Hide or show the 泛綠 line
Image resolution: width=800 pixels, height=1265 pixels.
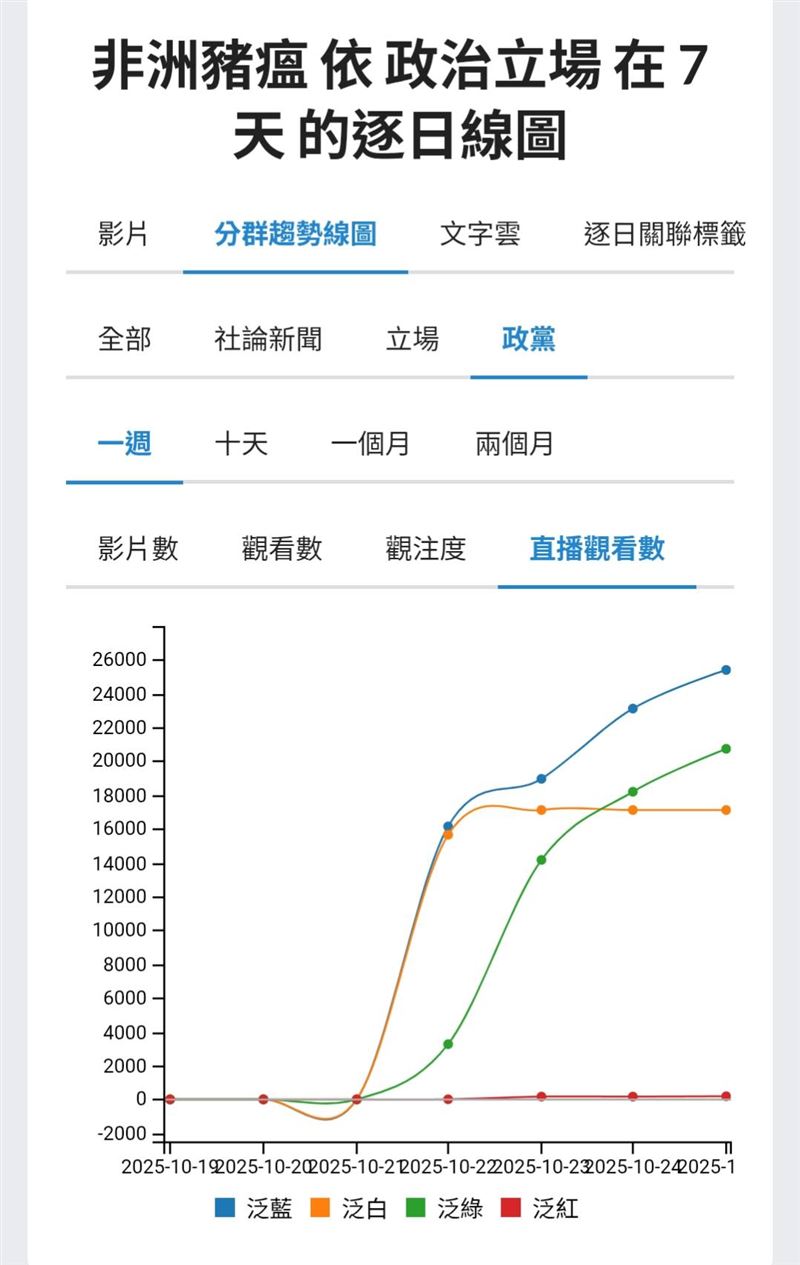[445, 1209]
